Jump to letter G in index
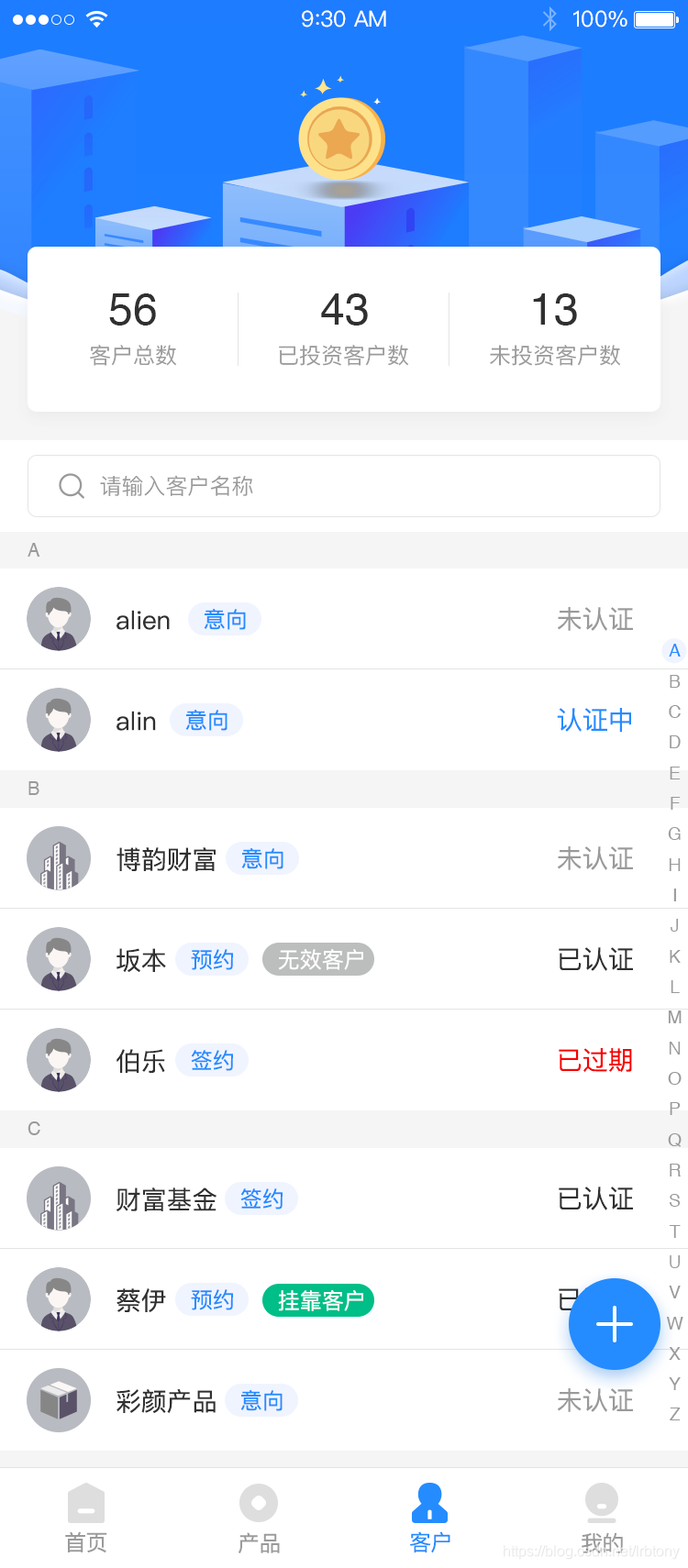The width and height of the screenshot is (688, 1568). tap(674, 834)
